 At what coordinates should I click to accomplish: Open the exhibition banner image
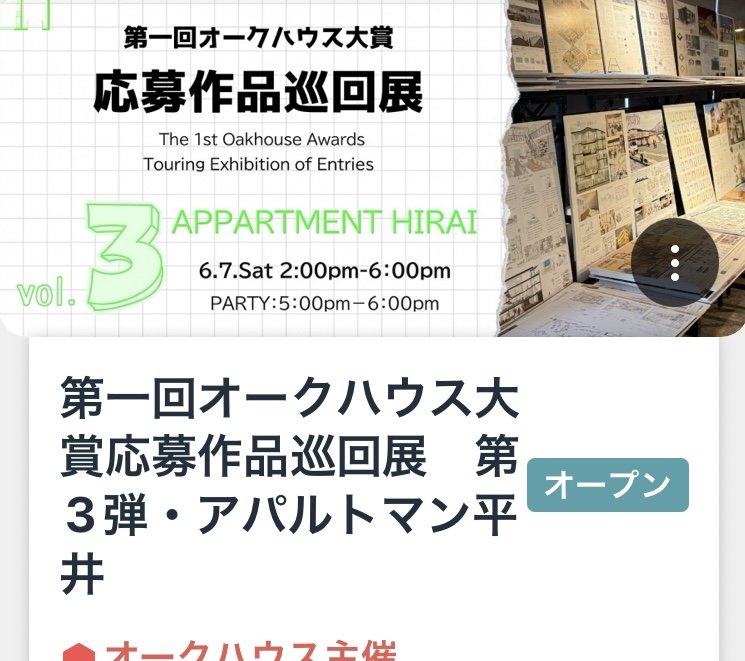300,165
